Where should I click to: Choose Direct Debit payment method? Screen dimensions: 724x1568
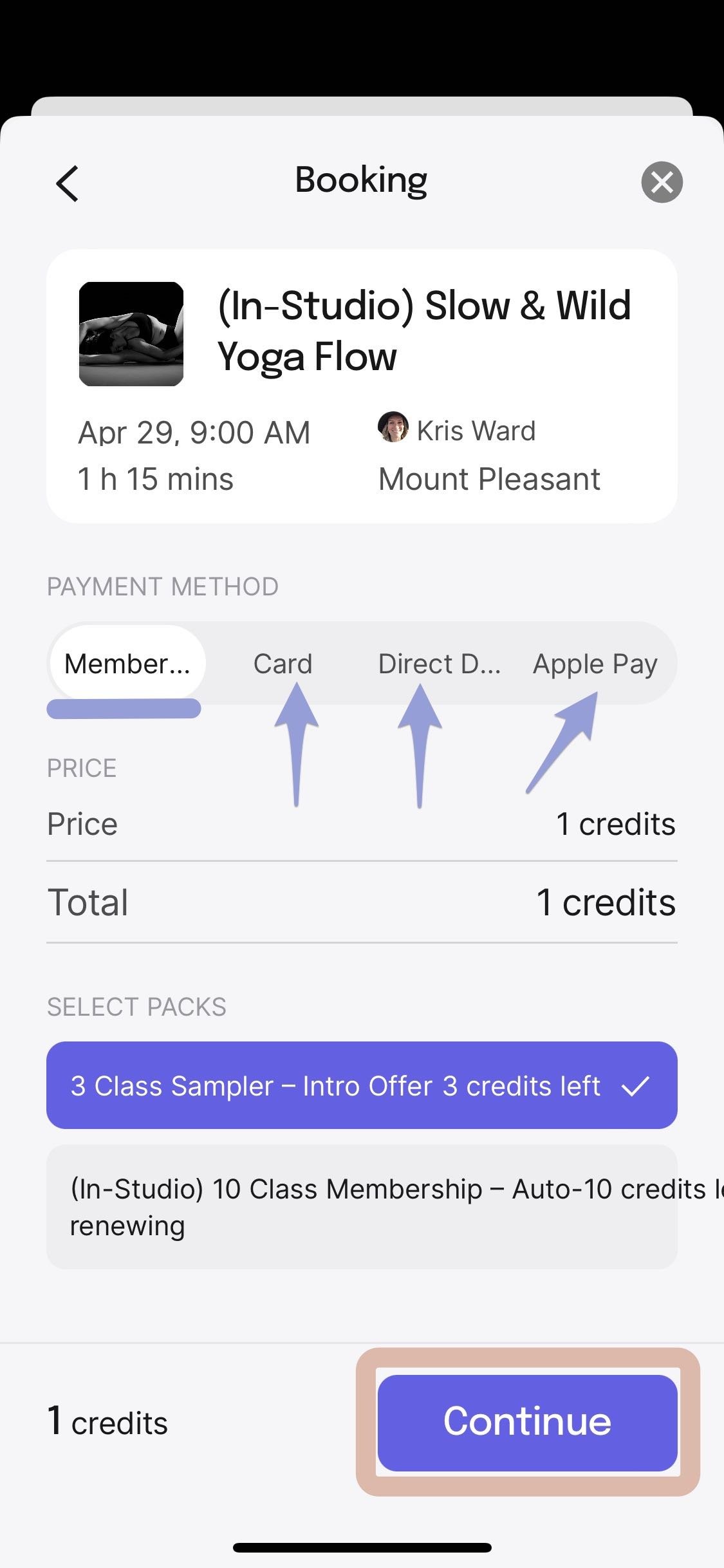tap(439, 663)
